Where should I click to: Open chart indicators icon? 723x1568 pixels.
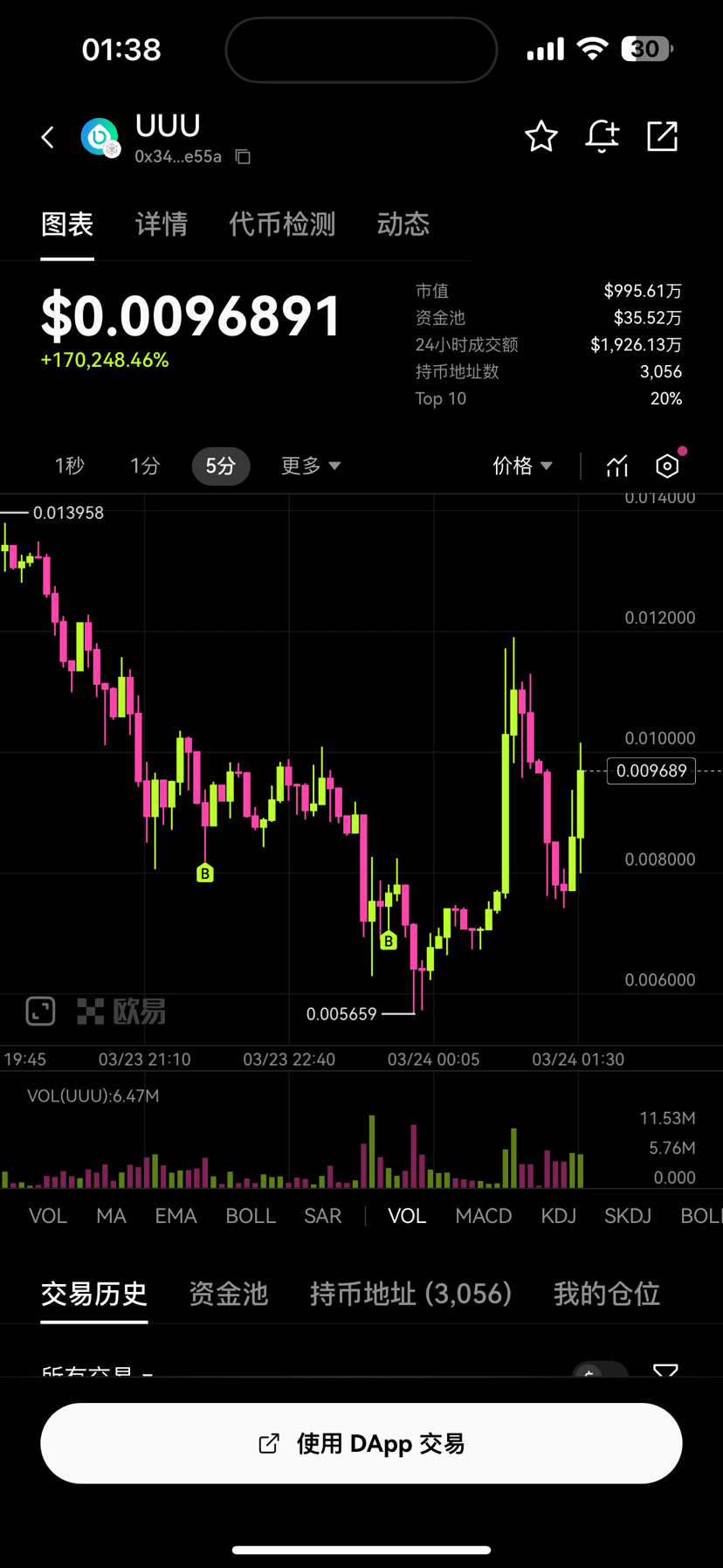coord(617,466)
